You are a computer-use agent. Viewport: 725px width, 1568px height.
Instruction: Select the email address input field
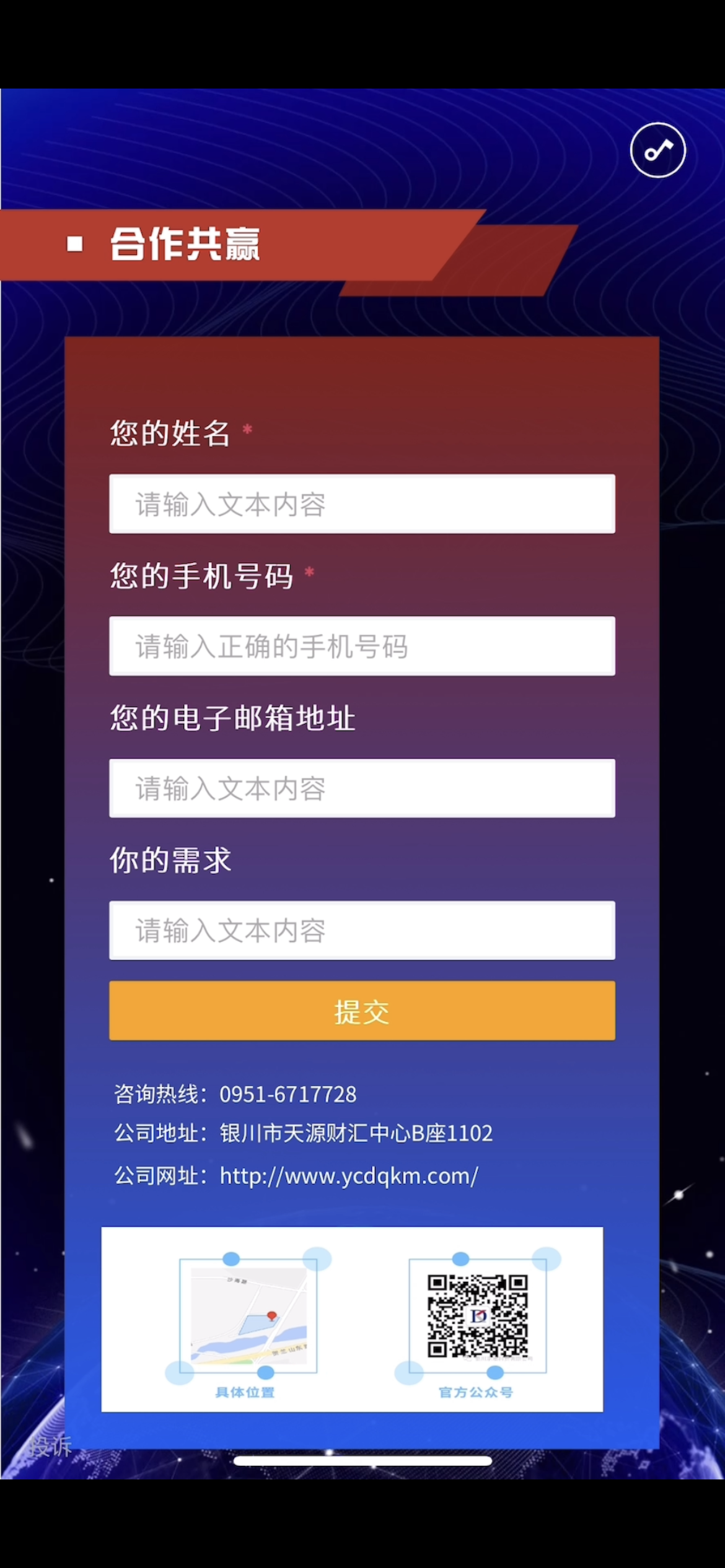point(362,788)
